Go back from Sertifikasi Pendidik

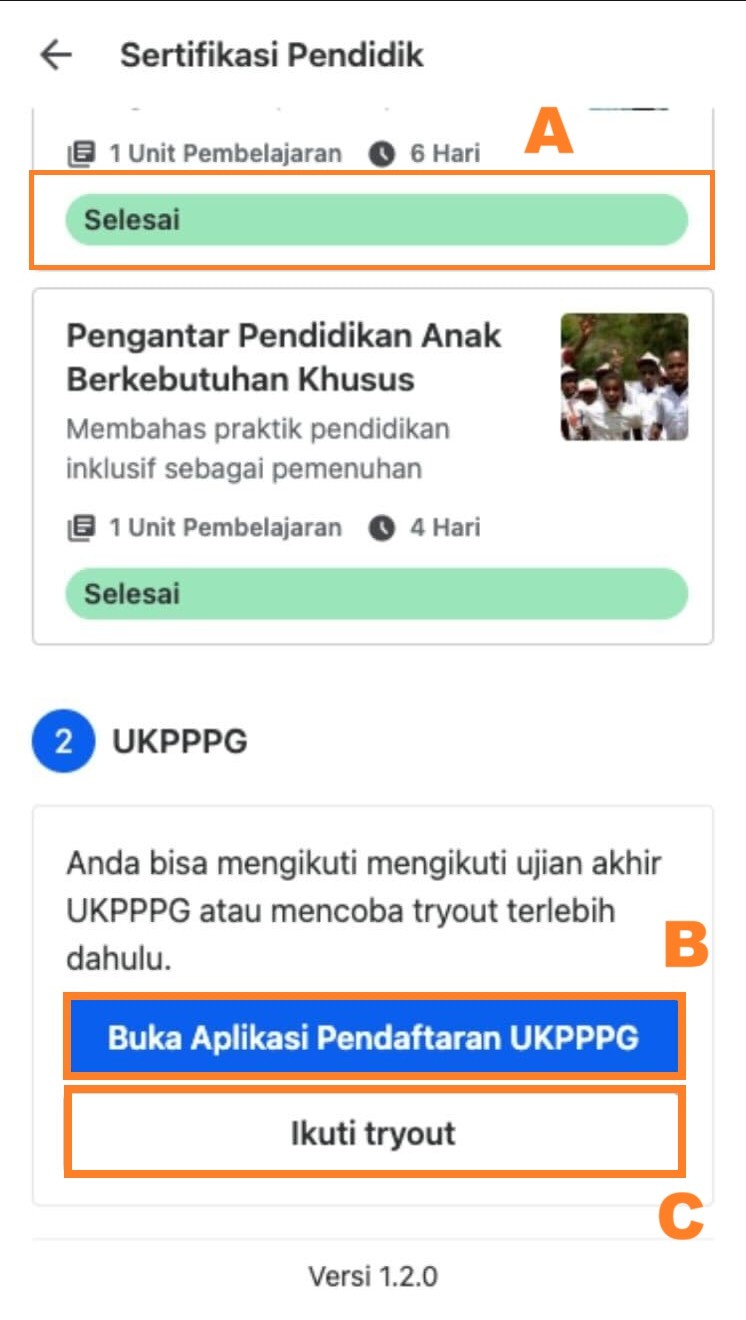tap(56, 55)
